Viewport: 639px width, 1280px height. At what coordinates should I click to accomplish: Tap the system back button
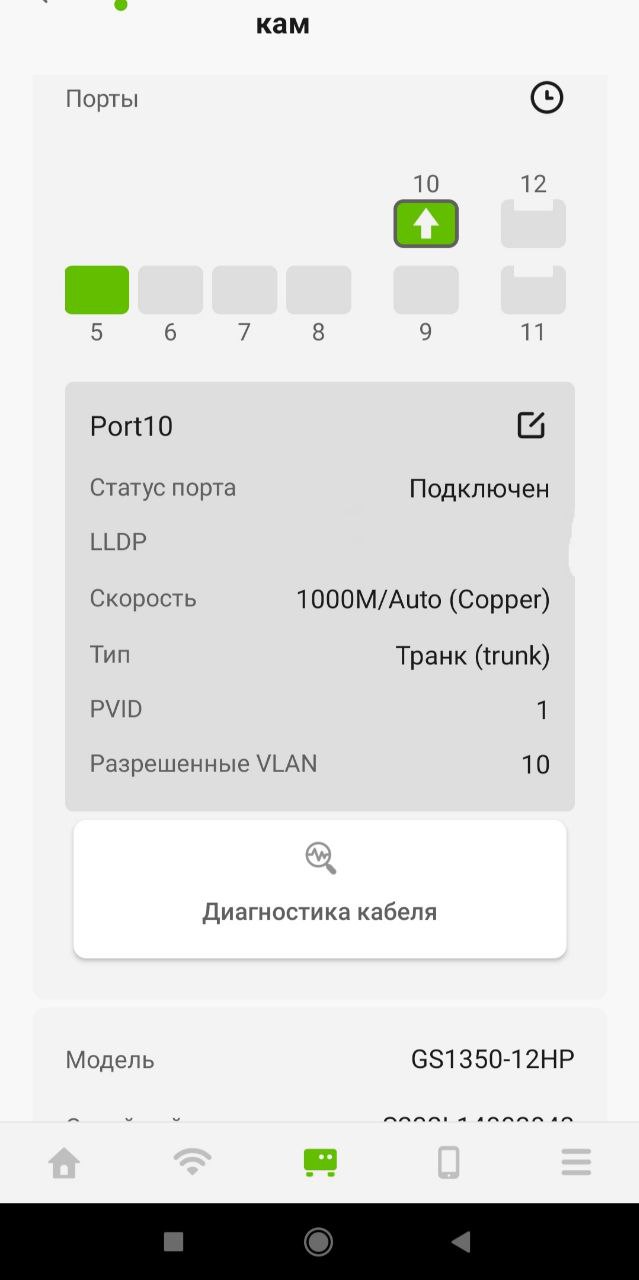tap(461, 1242)
